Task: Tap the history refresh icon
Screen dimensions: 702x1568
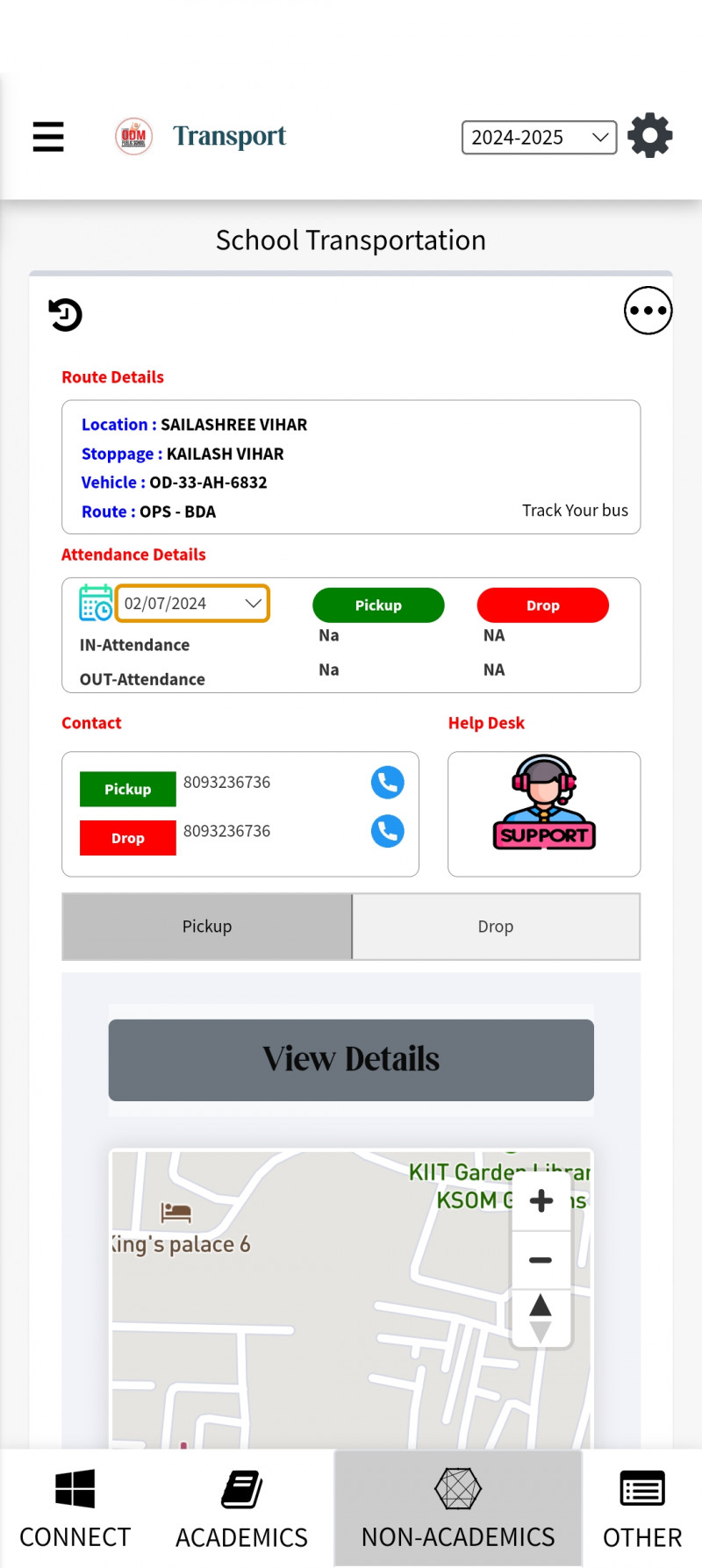Action: click(65, 314)
